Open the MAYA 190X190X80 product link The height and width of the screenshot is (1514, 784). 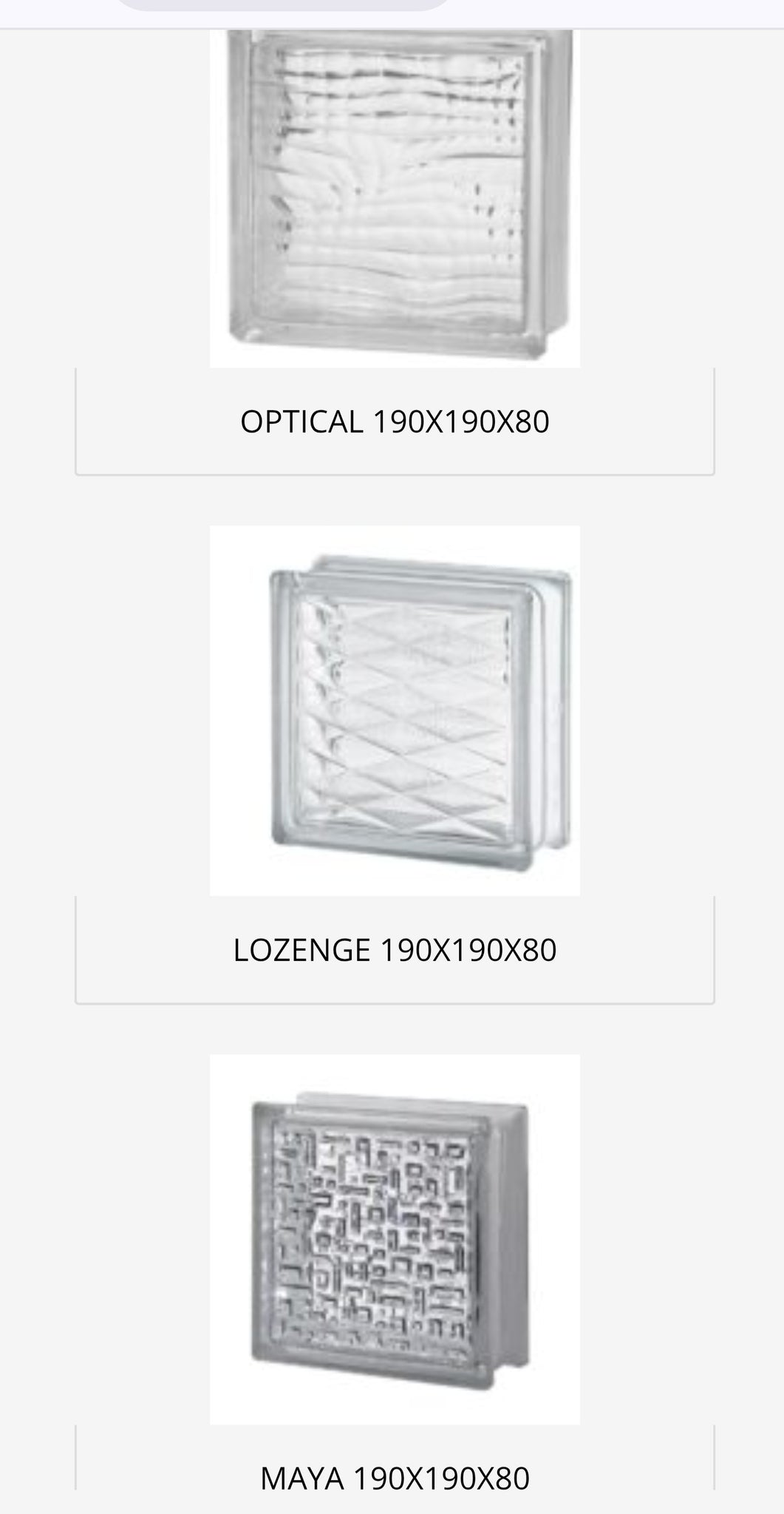tap(395, 1479)
